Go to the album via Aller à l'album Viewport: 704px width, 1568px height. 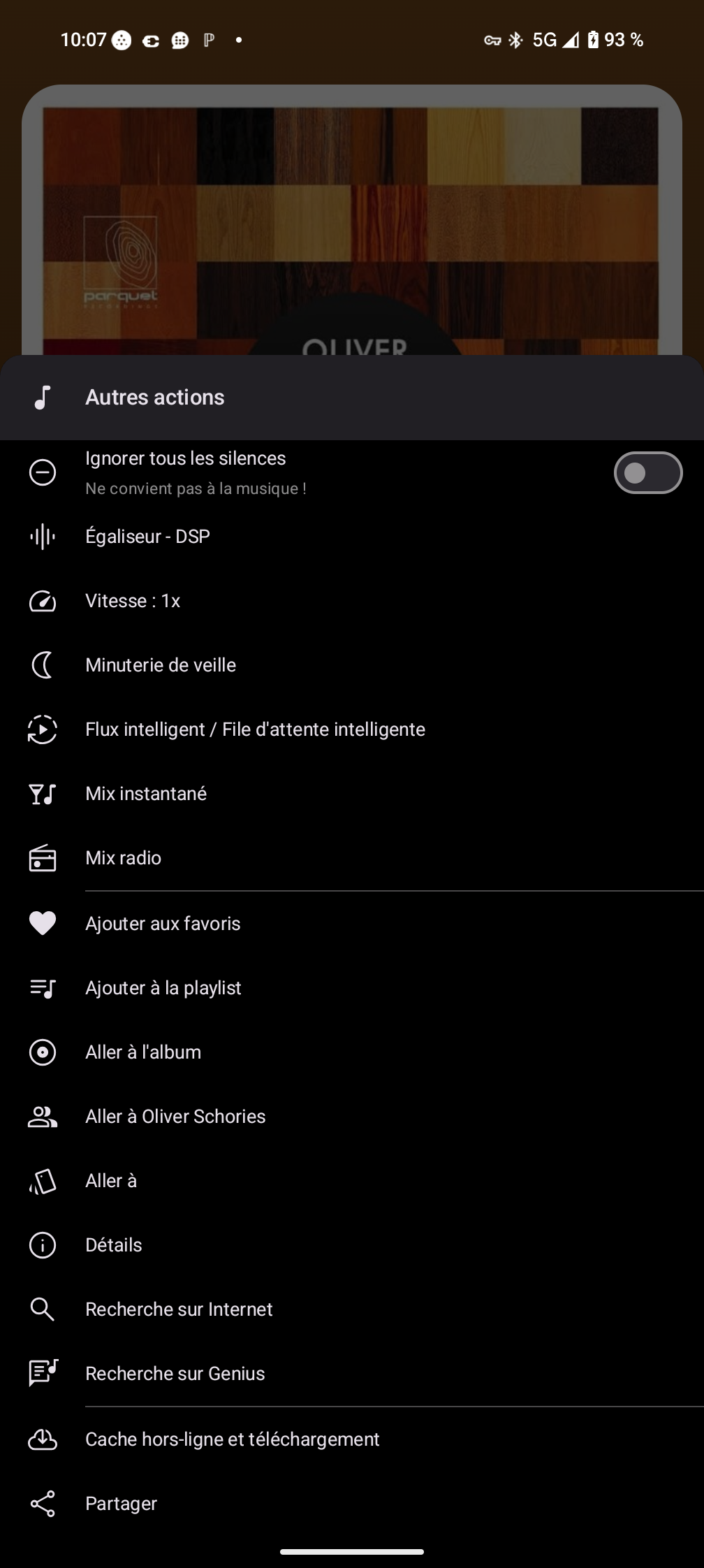click(352, 1052)
